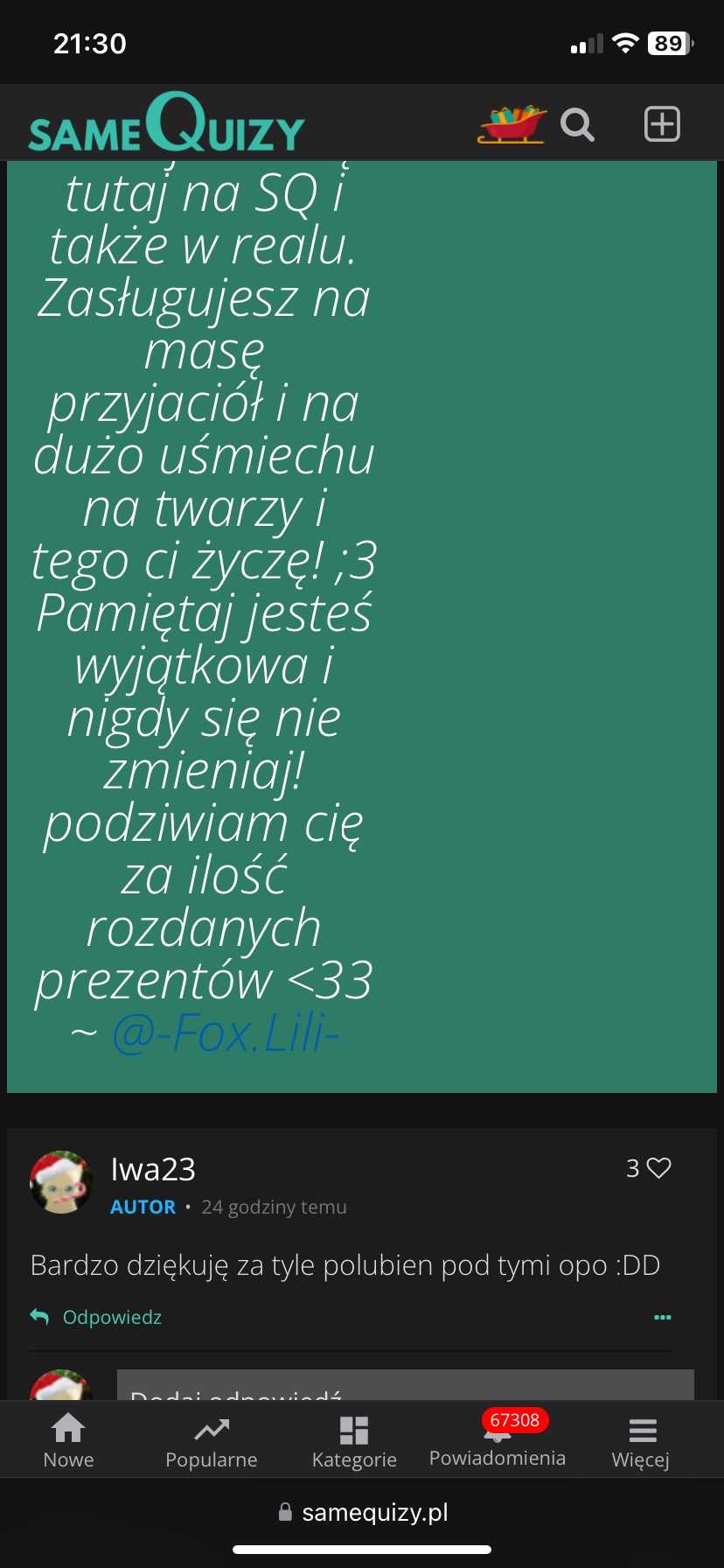724x1568 pixels.
Task: Reply to Iwa23's comment via Odpowiedz
Action: coord(97,1317)
